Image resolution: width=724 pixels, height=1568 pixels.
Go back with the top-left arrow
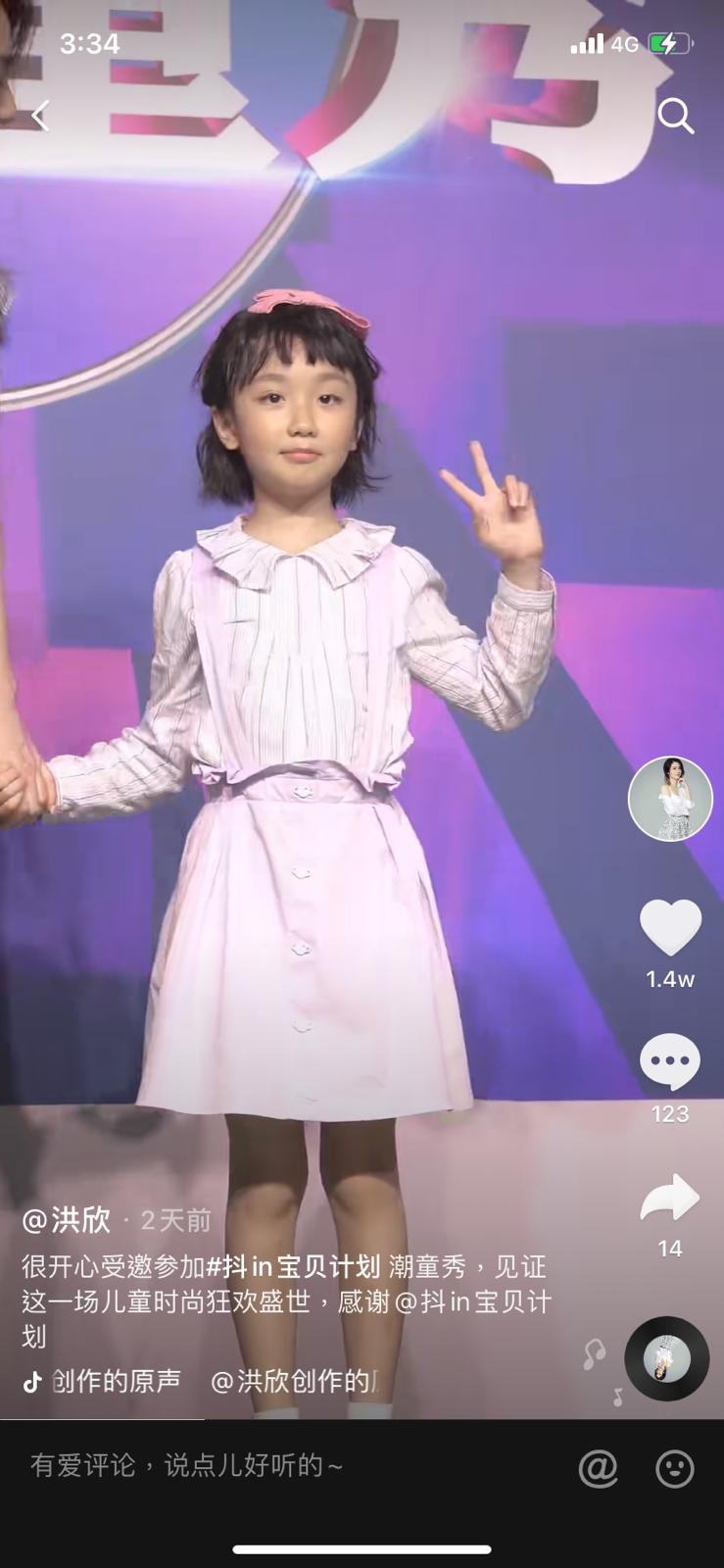[40, 116]
